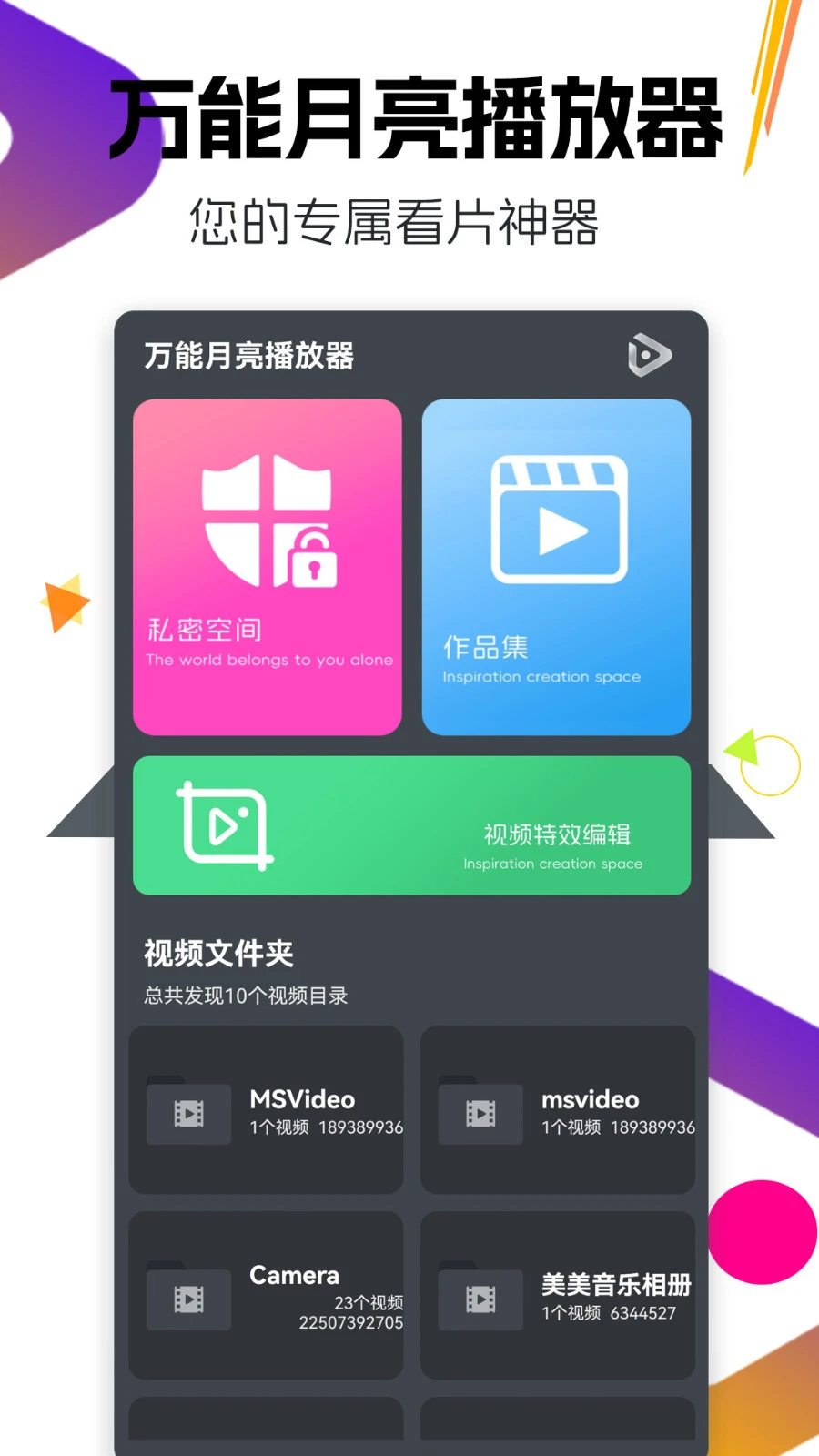Viewport: 819px width, 1456px height.
Task: Open the Camera folder film icon
Action: coord(188,1299)
